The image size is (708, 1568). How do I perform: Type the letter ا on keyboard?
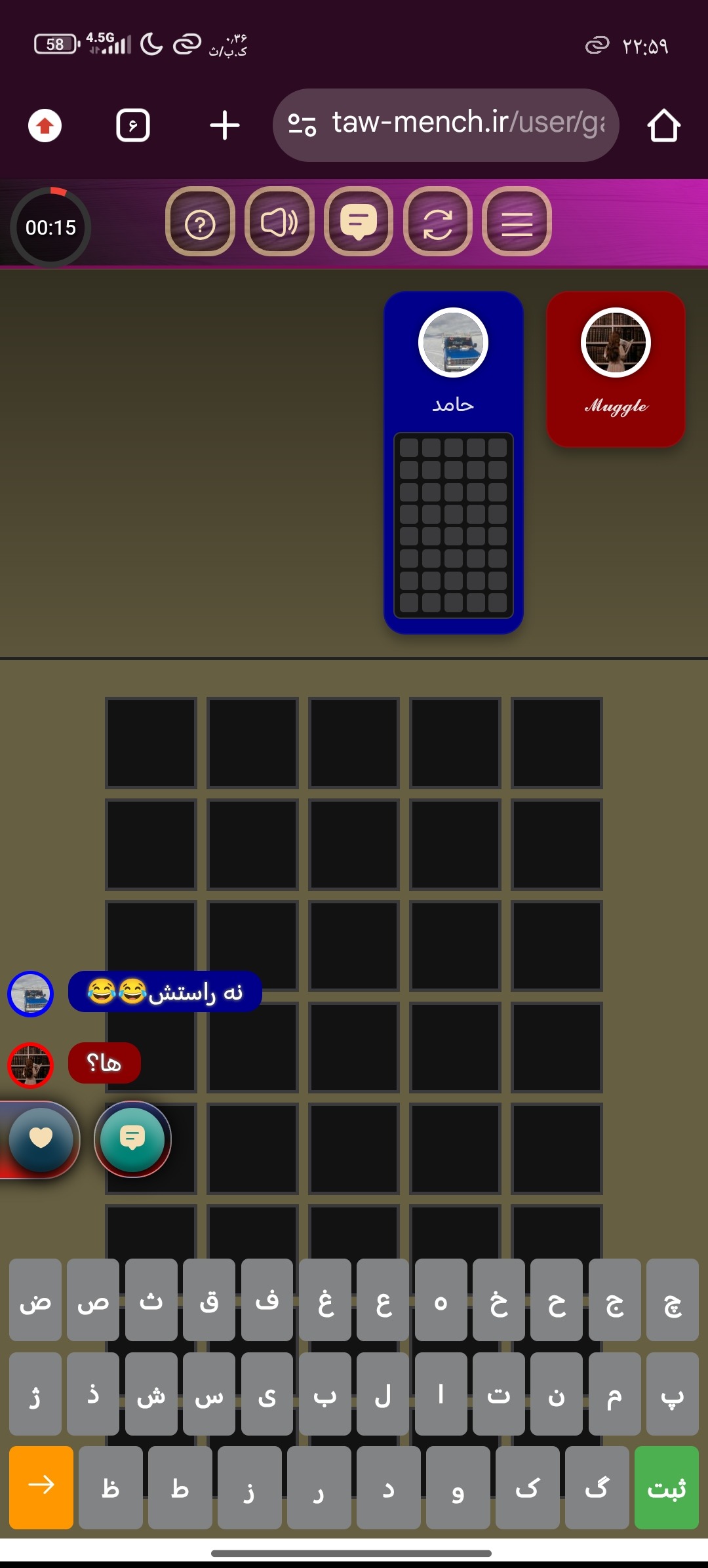pos(441,1394)
